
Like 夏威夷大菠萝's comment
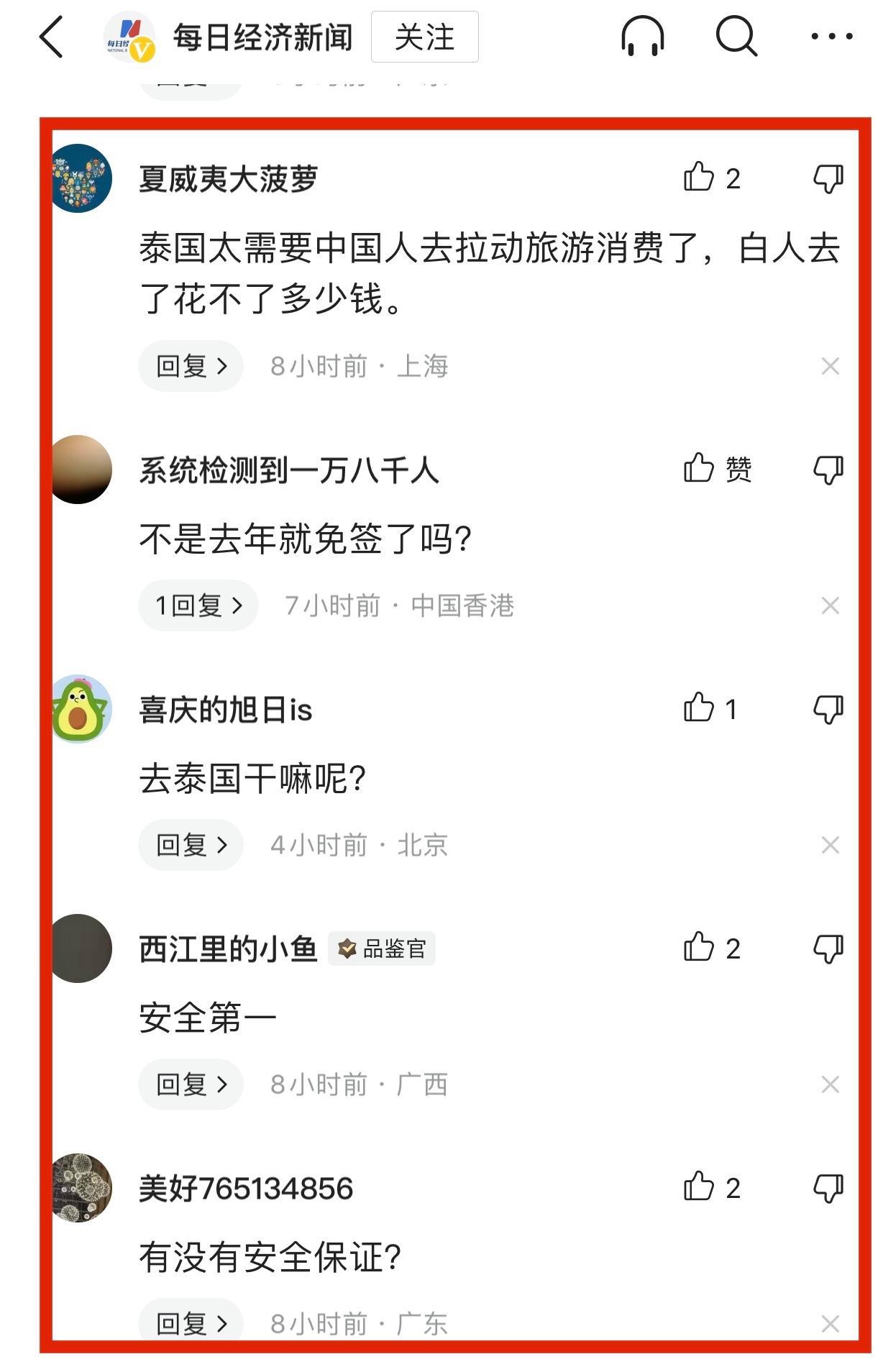pos(699,177)
